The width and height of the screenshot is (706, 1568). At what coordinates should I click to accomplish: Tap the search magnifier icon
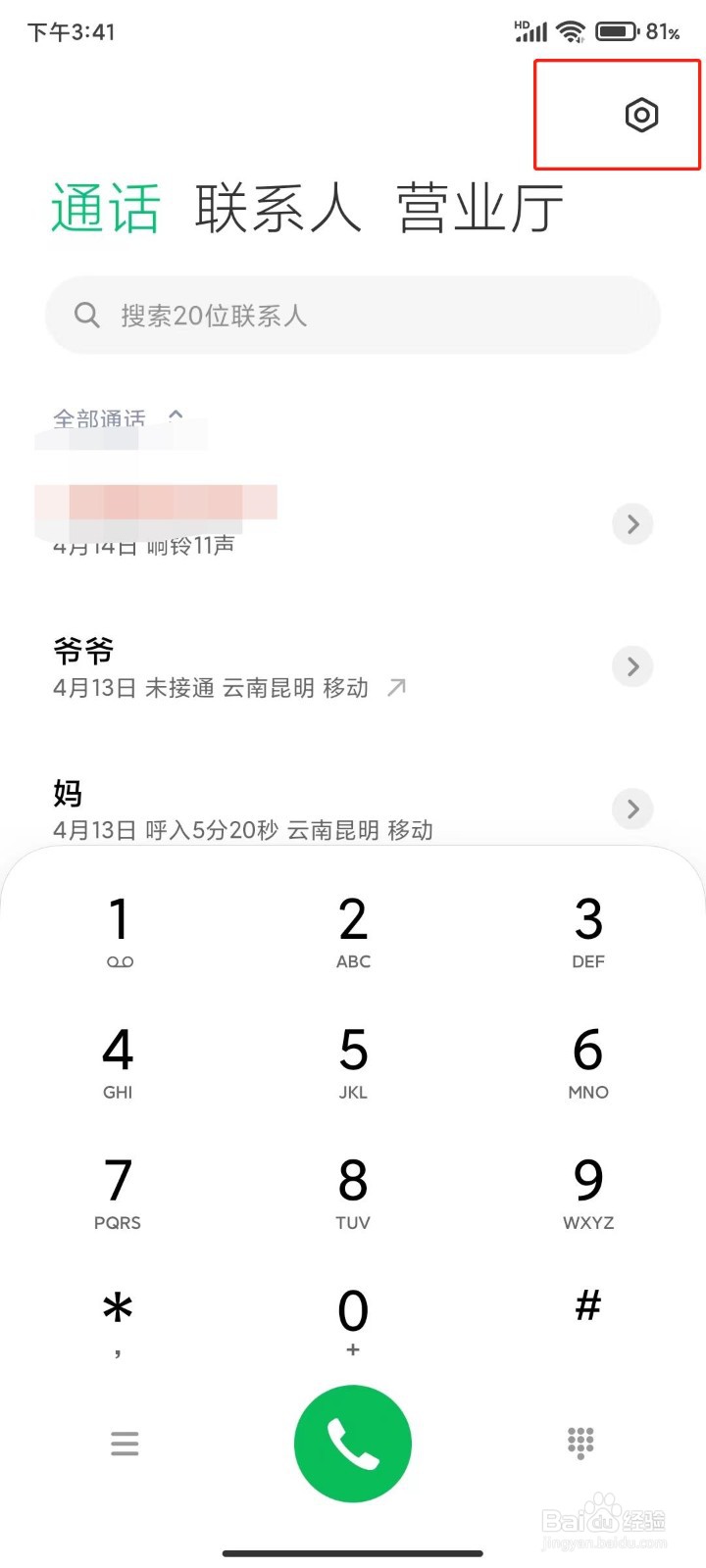coord(86,315)
